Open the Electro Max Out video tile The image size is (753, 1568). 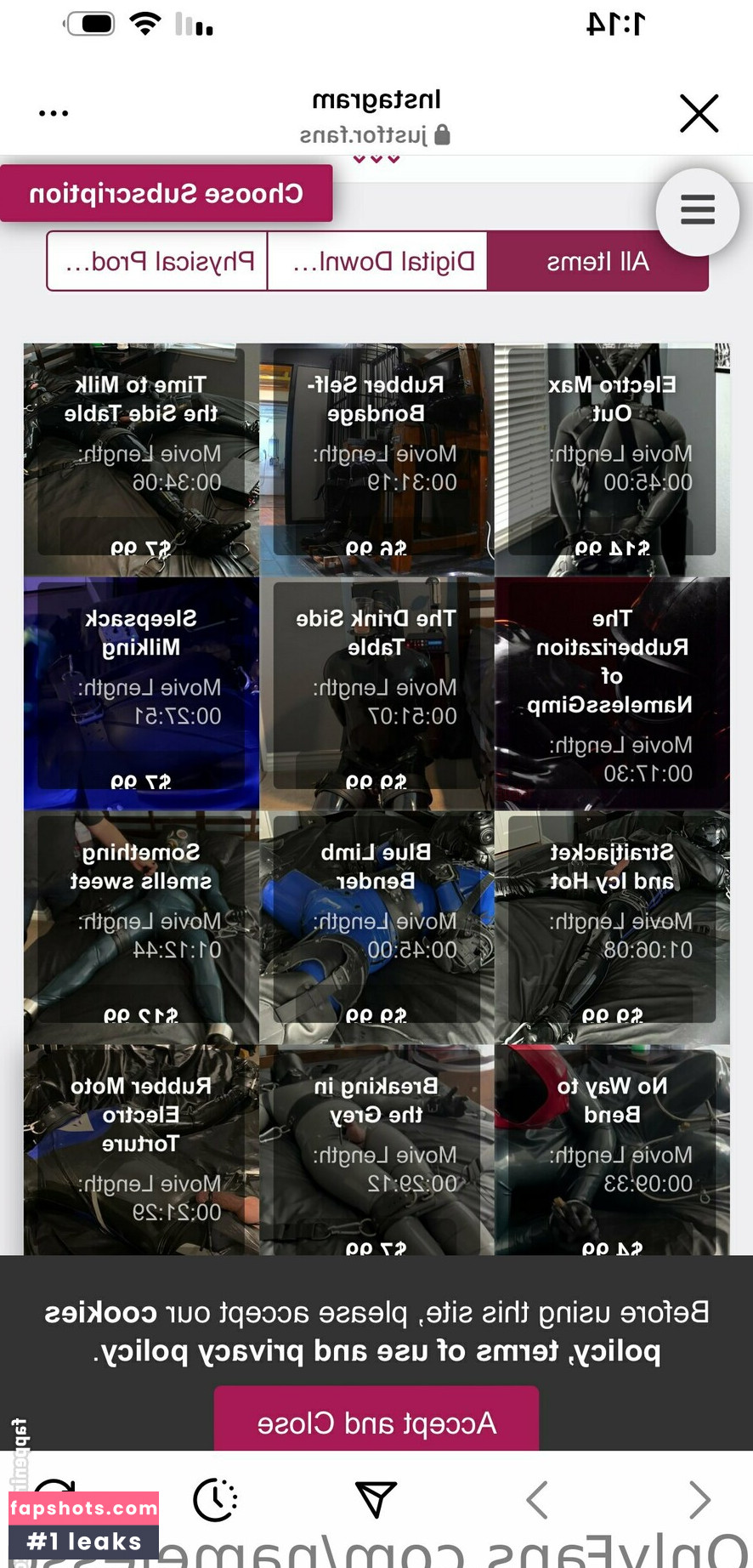[x=612, y=459]
